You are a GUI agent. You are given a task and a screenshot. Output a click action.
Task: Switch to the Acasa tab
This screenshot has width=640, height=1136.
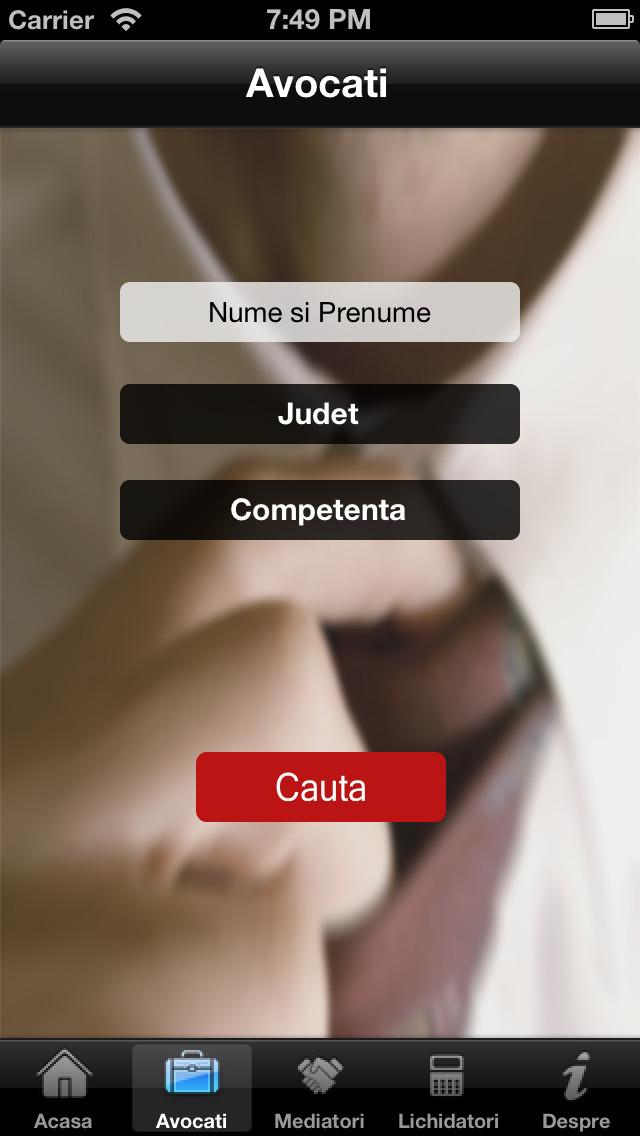64,1089
